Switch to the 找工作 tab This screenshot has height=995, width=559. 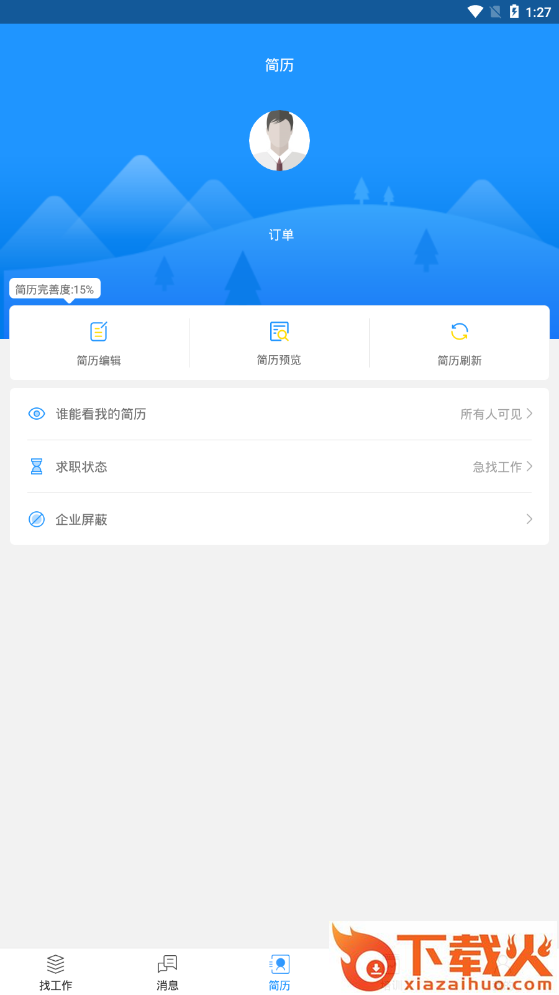point(56,972)
